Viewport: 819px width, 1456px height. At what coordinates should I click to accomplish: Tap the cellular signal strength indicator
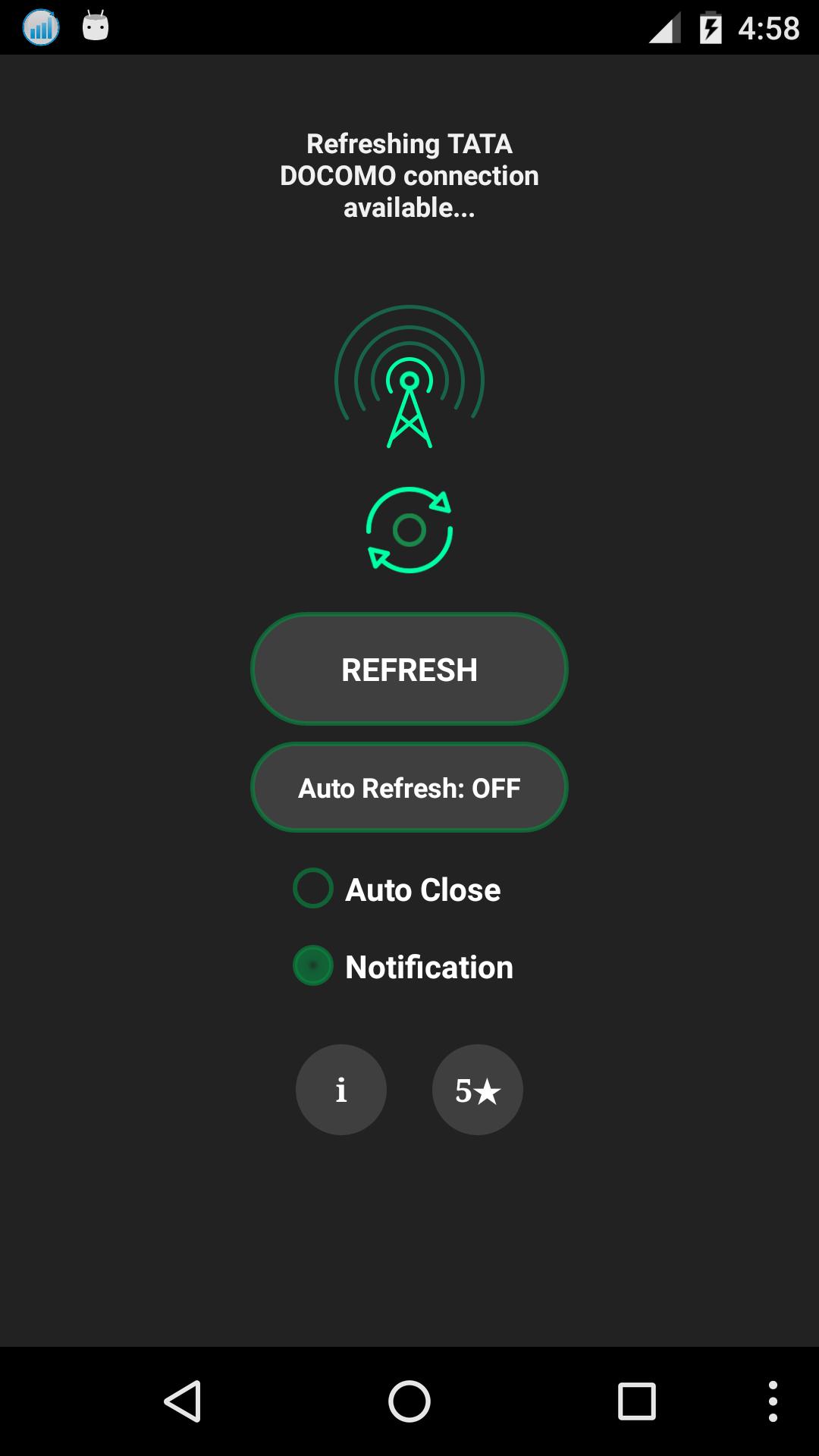click(664, 29)
